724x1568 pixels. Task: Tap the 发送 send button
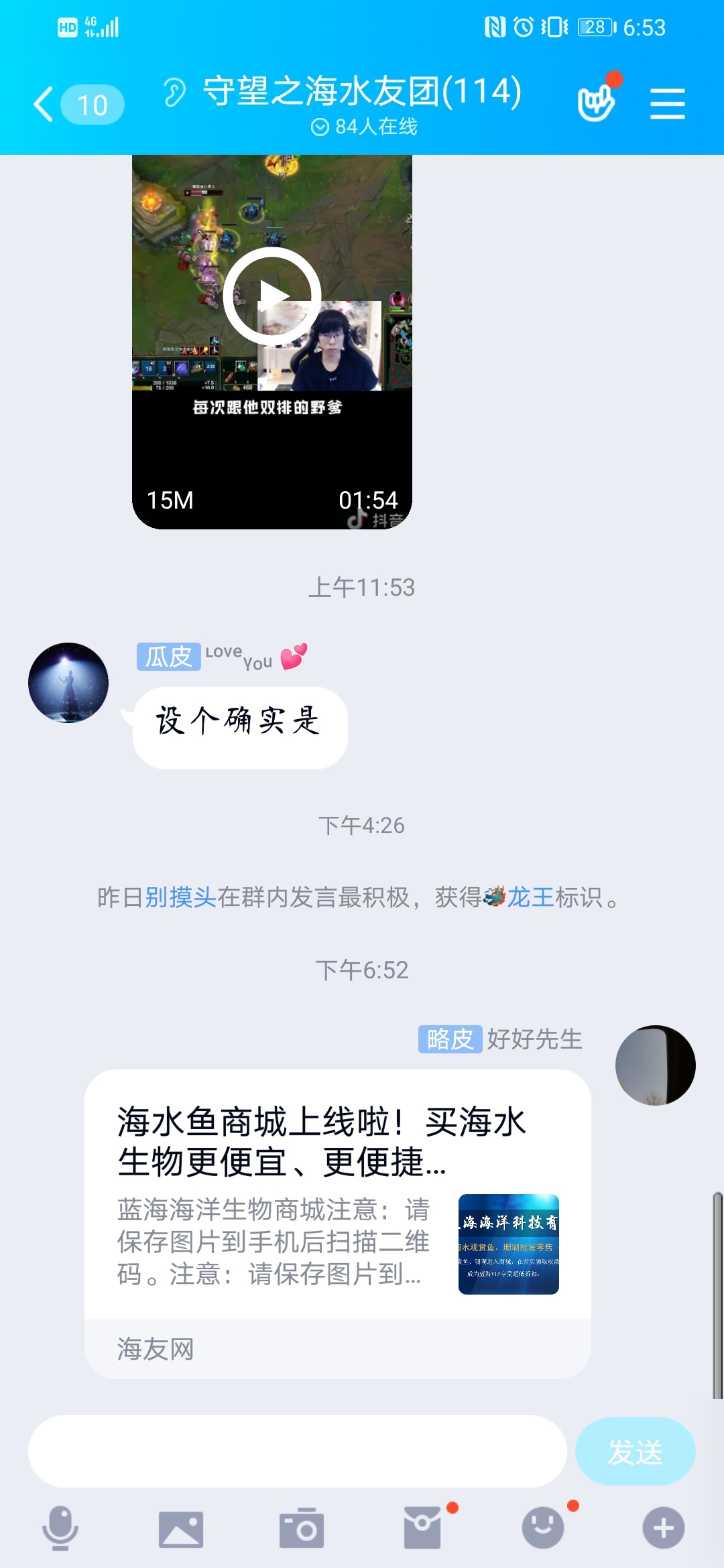(x=635, y=1451)
